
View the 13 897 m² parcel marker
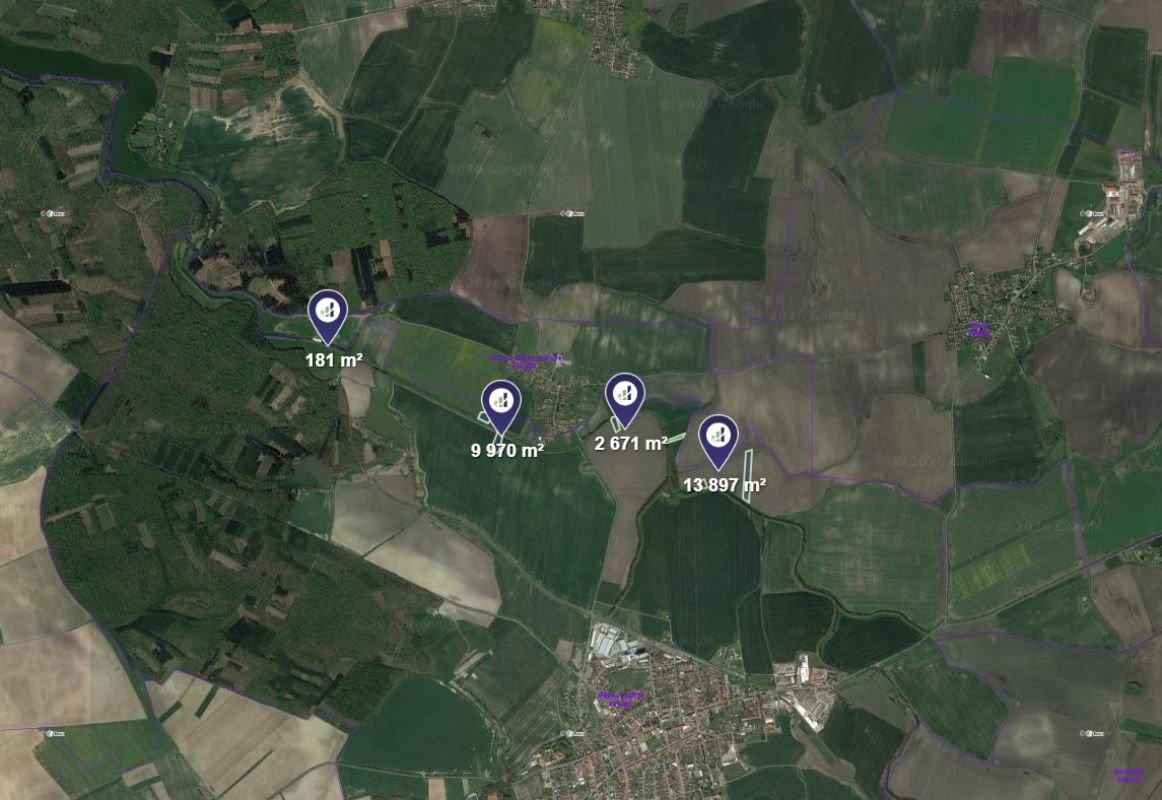coord(718,437)
